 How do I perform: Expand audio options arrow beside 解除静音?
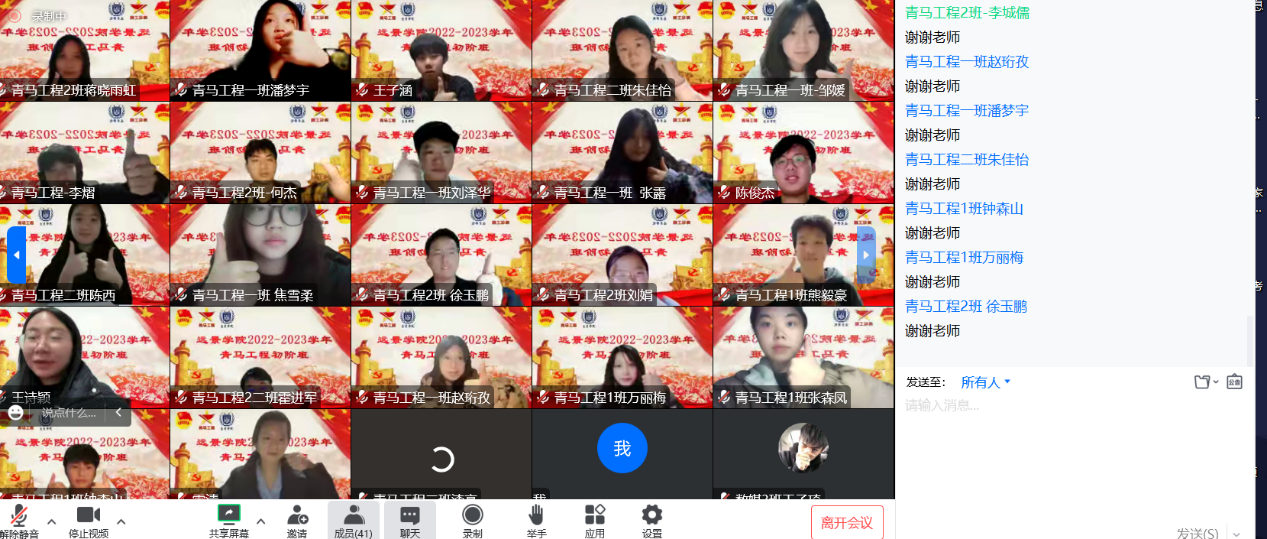[52, 520]
